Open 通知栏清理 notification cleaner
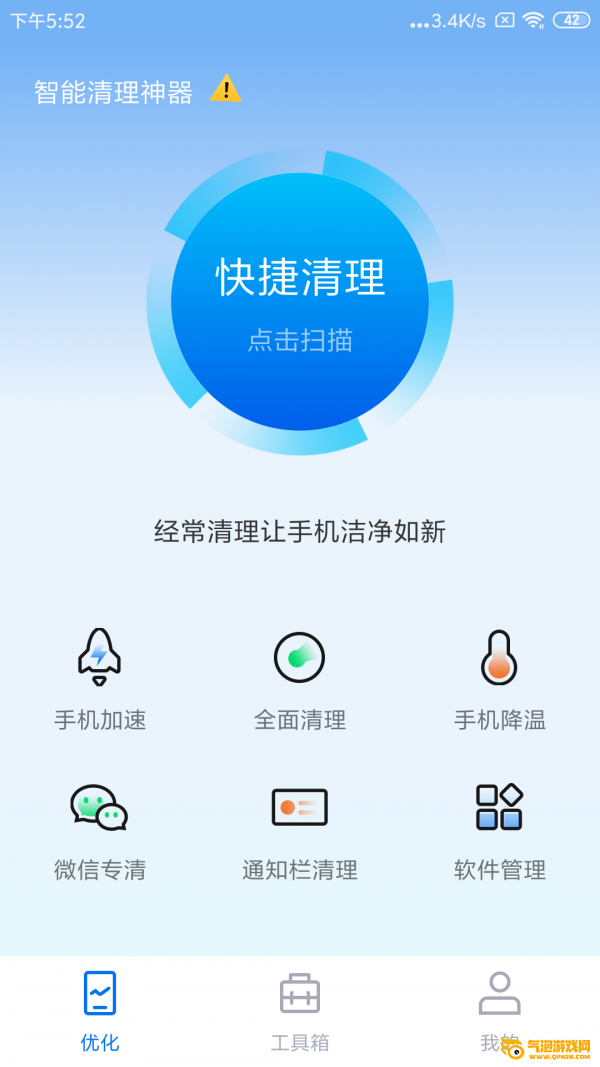This screenshot has height=1067, width=600. click(x=300, y=832)
